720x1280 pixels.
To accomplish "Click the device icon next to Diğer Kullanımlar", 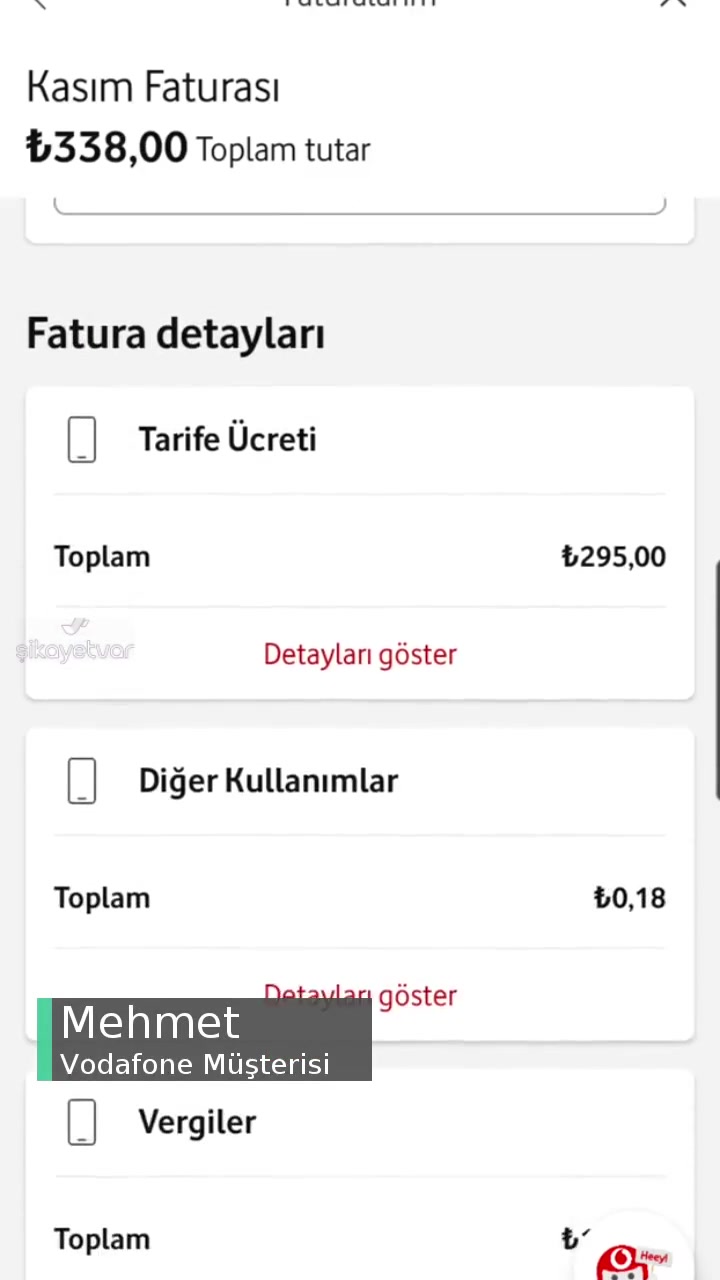I will click(x=81, y=781).
